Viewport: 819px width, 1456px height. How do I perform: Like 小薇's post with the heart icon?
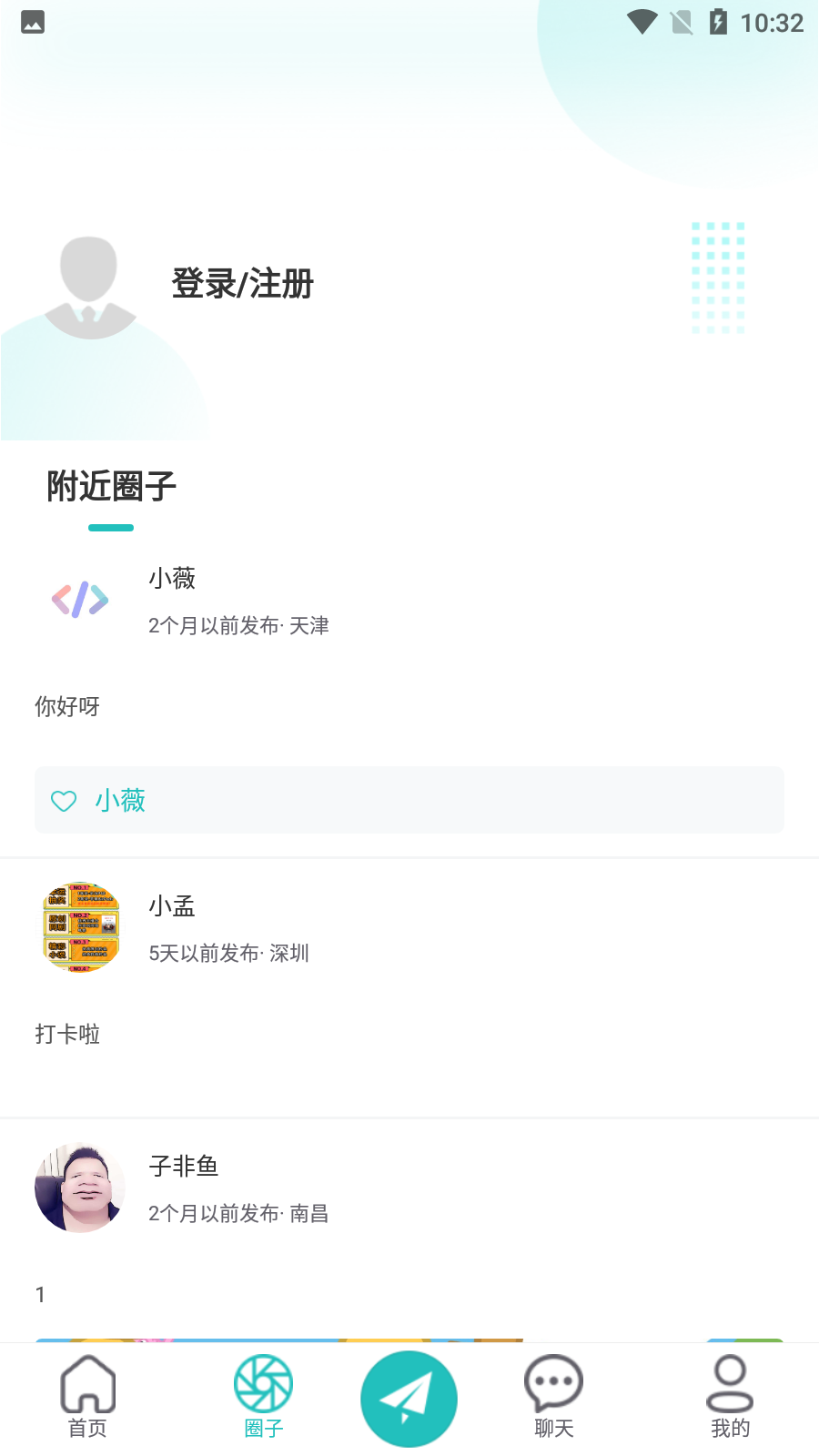pos(64,801)
